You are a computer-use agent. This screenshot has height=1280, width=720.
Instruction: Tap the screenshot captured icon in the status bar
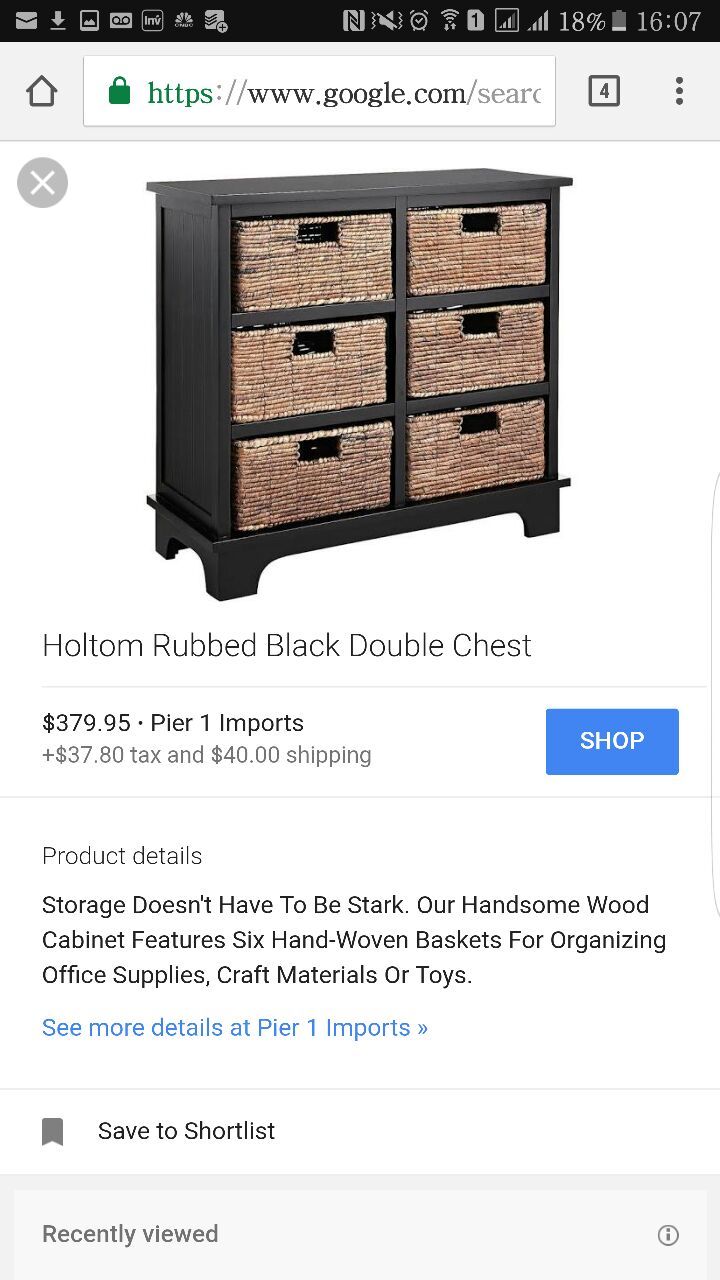click(88, 20)
